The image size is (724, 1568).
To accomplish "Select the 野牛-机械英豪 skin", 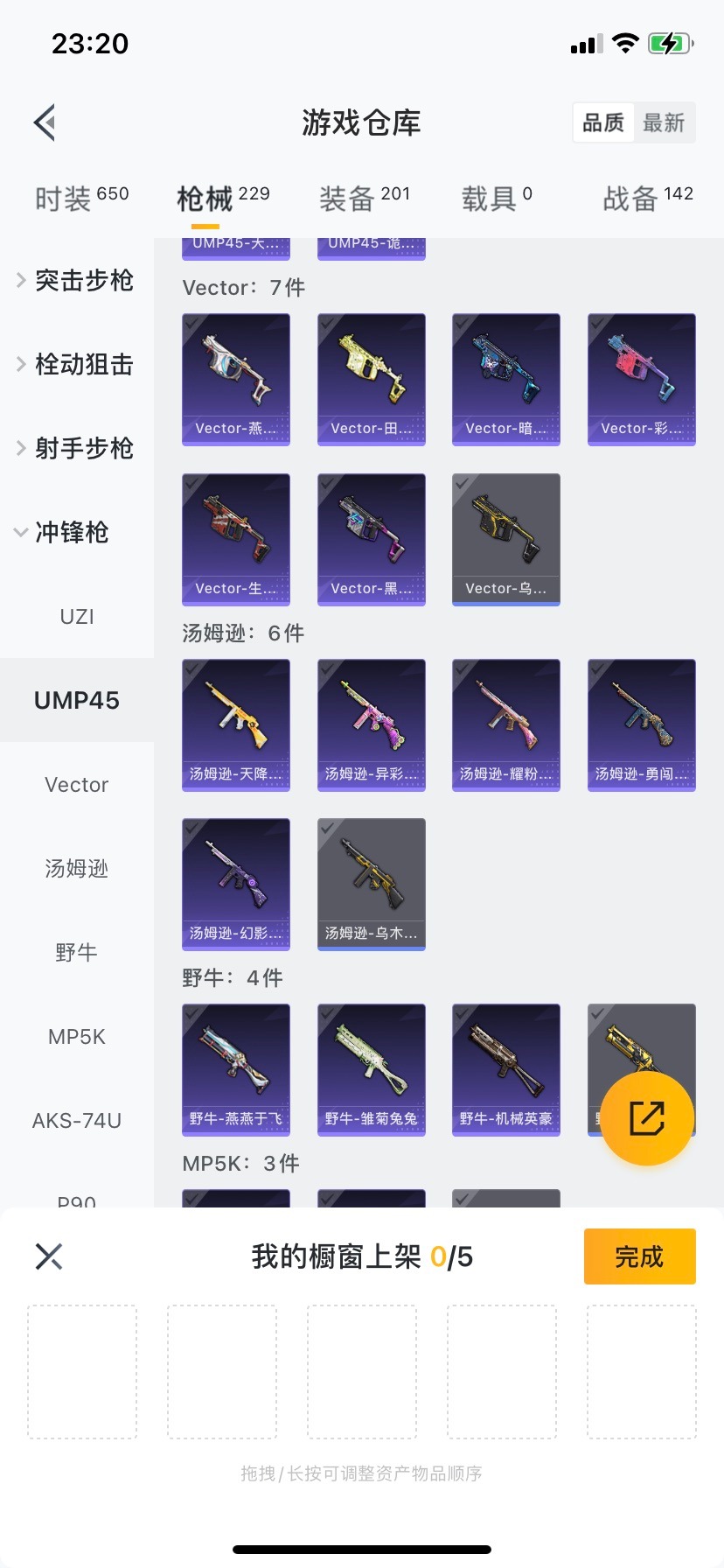I will tap(506, 1069).
